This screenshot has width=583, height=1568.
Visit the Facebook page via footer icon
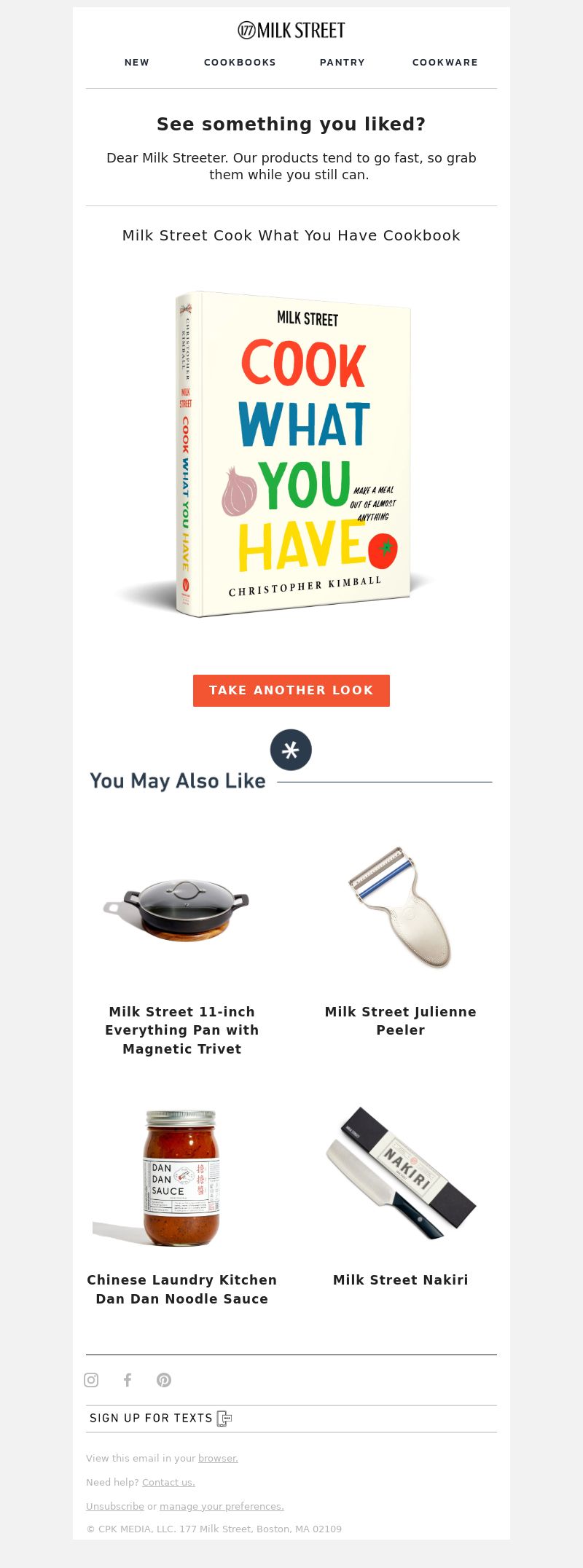(128, 1379)
